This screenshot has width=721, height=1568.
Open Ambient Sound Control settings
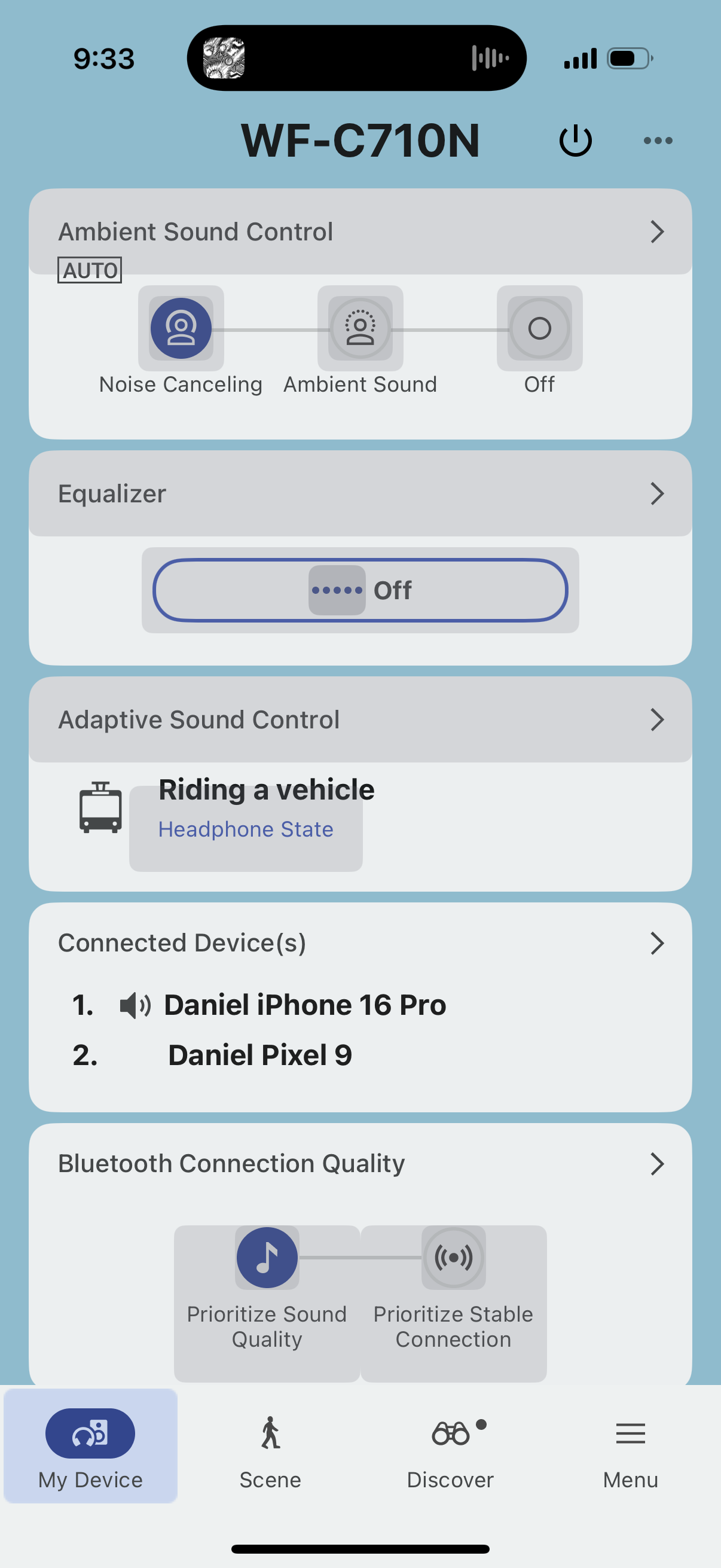360,231
